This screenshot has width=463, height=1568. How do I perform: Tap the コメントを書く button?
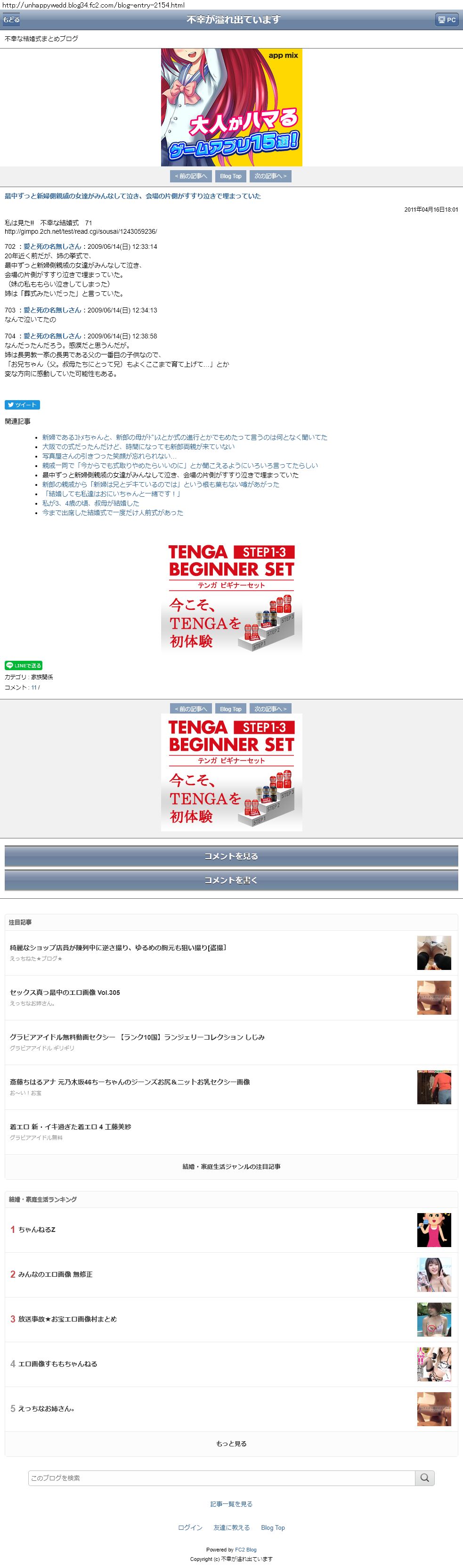click(231, 880)
